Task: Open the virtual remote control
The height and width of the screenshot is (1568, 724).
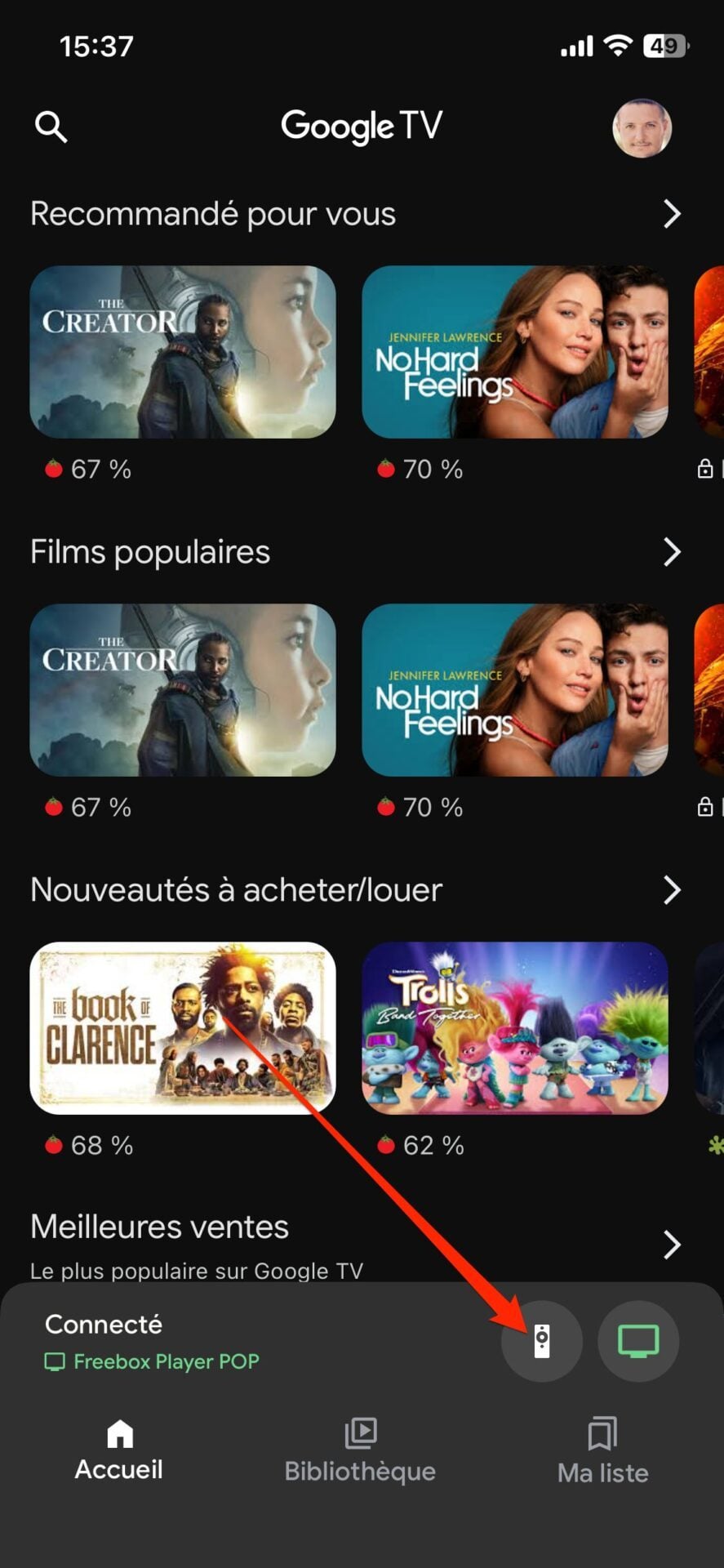Action: (x=541, y=1341)
